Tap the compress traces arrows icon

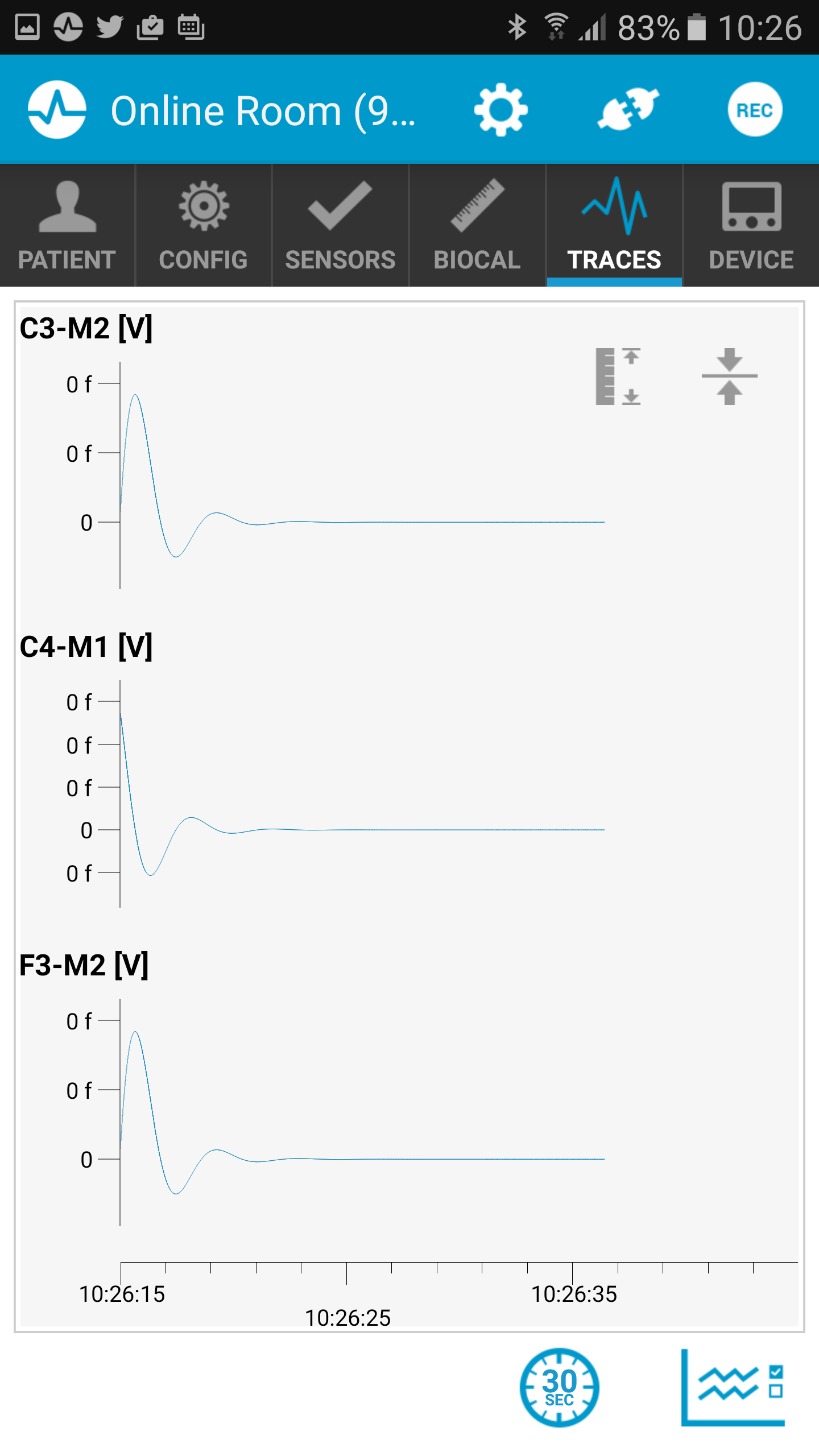tap(730, 376)
